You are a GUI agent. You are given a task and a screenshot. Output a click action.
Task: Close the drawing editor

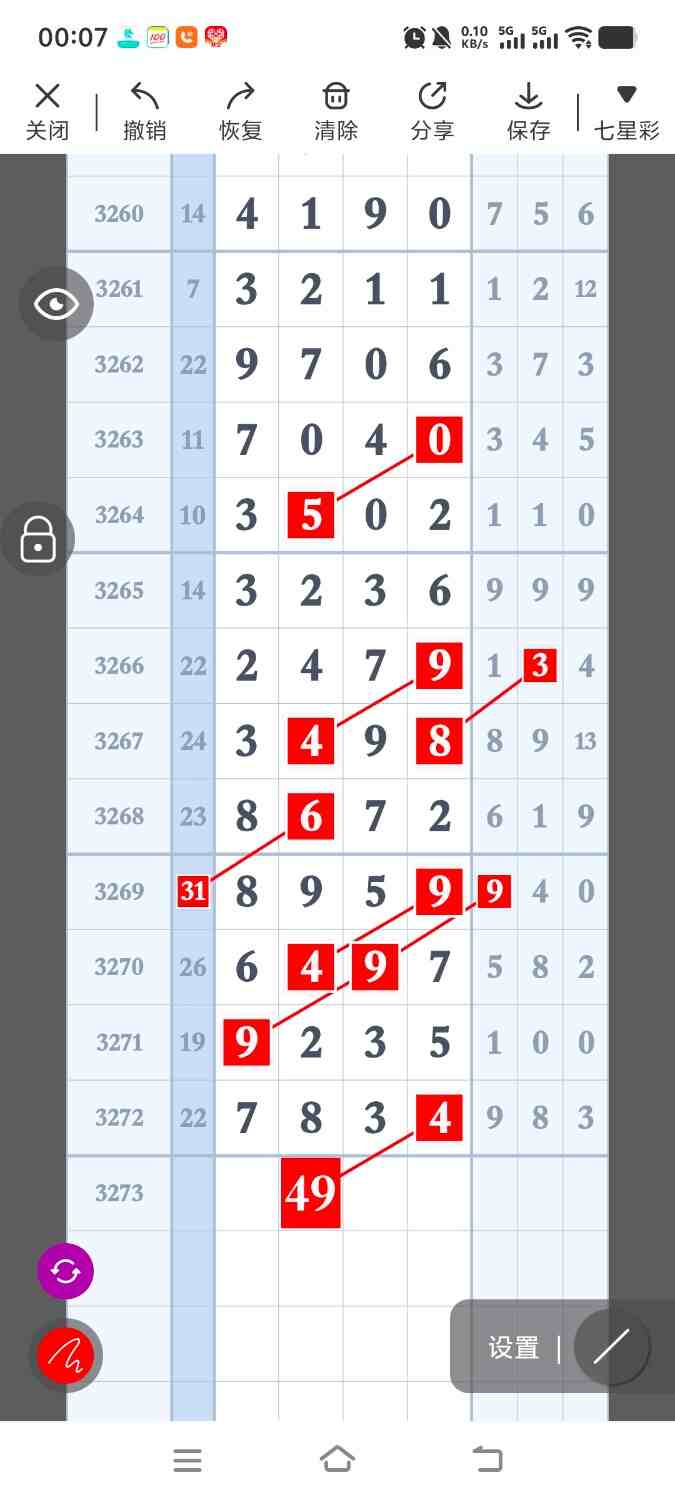coord(47,111)
